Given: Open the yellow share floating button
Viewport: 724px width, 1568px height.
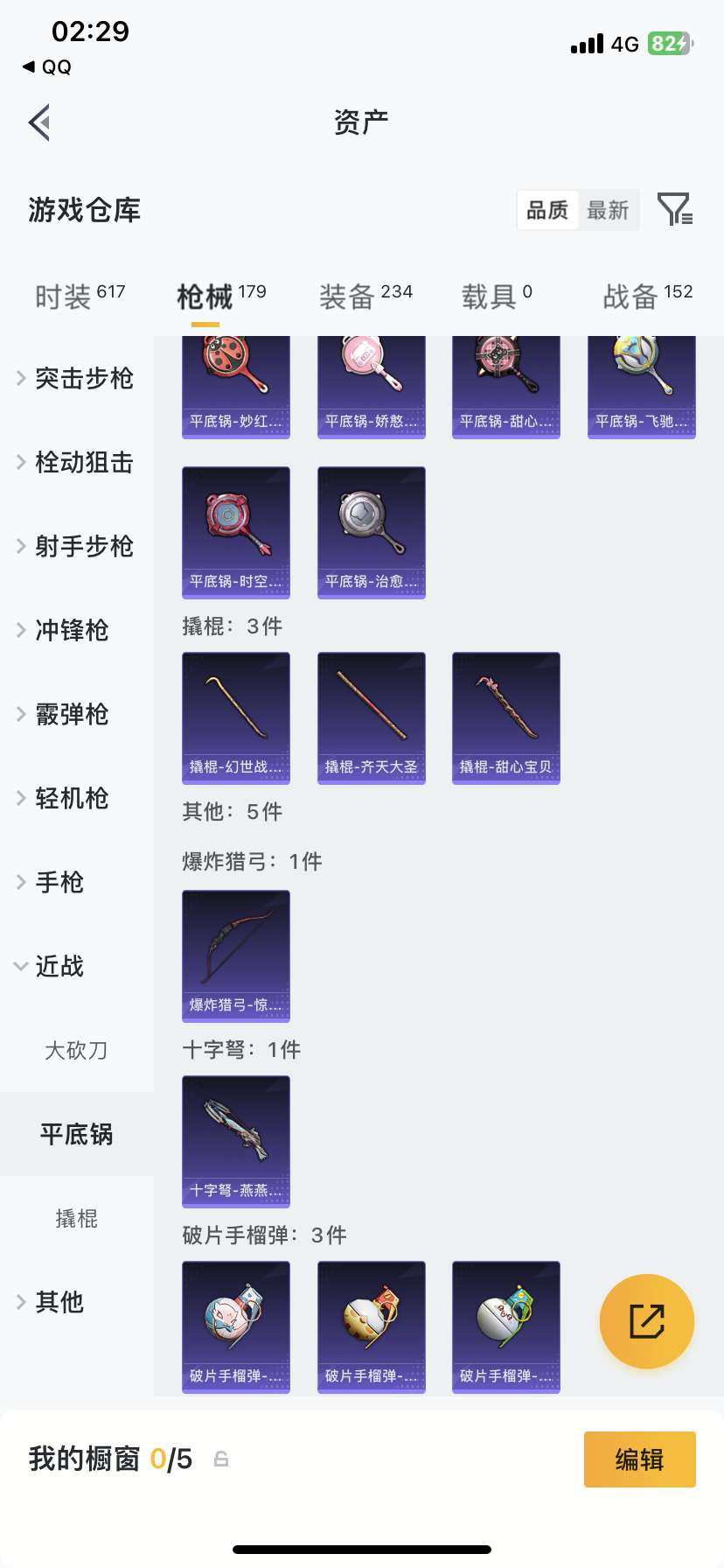Looking at the screenshot, I should point(646,1321).
